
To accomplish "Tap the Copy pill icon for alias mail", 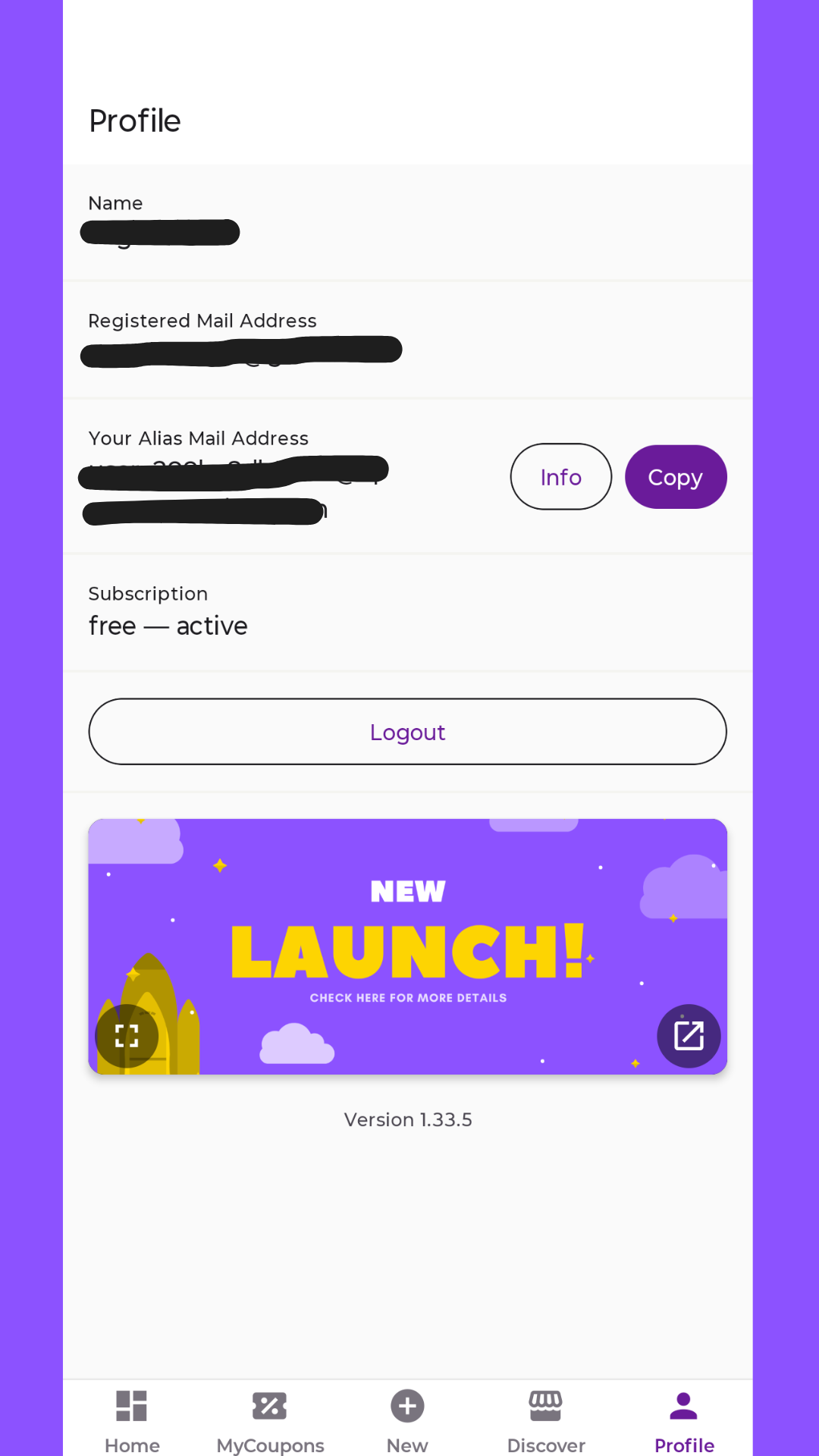I will click(x=675, y=476).
